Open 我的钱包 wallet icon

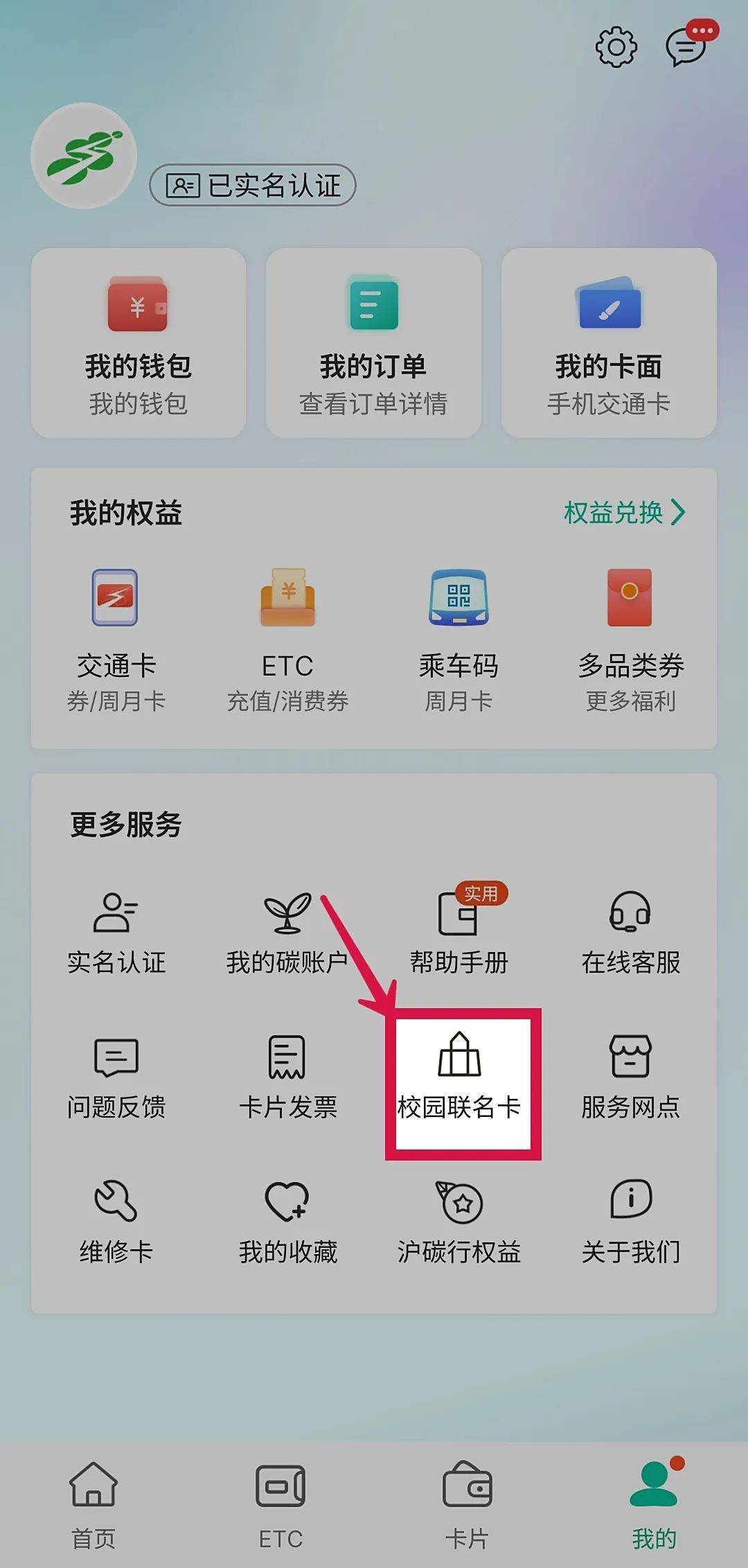tap(136, 305)
